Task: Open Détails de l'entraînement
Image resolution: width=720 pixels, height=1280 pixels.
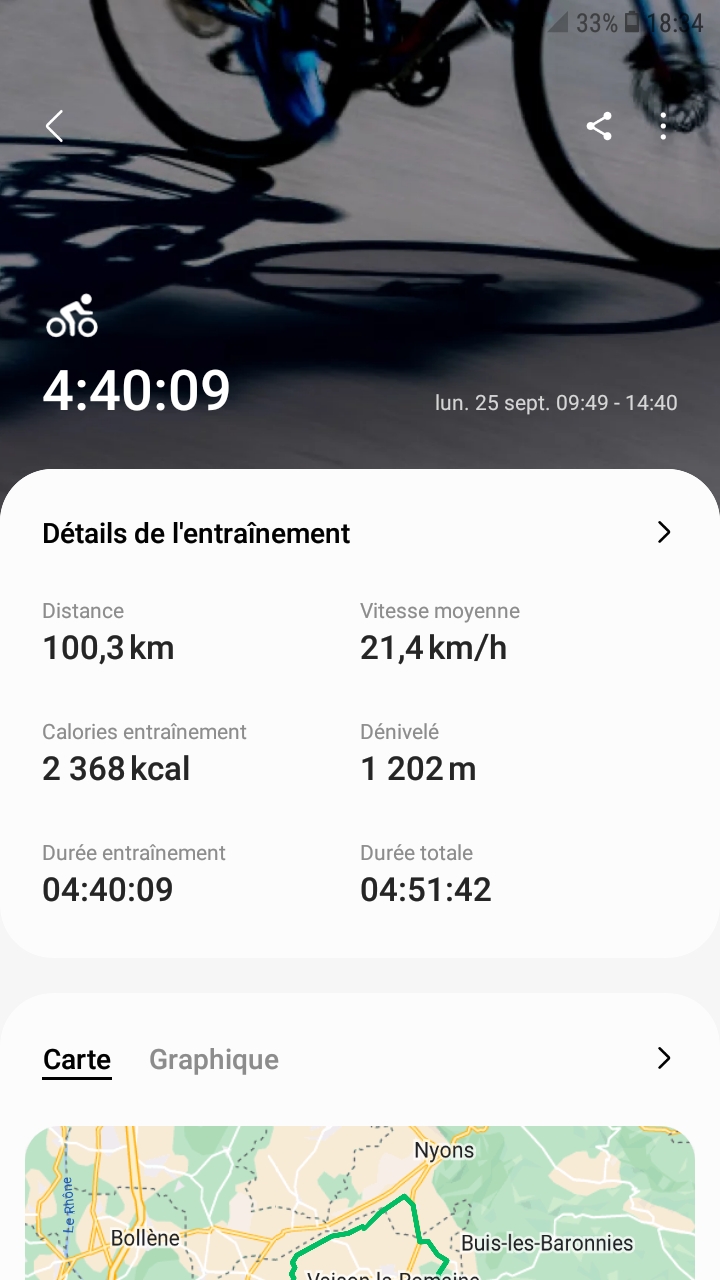Action: pyautogui.click(x=358, y=533)
